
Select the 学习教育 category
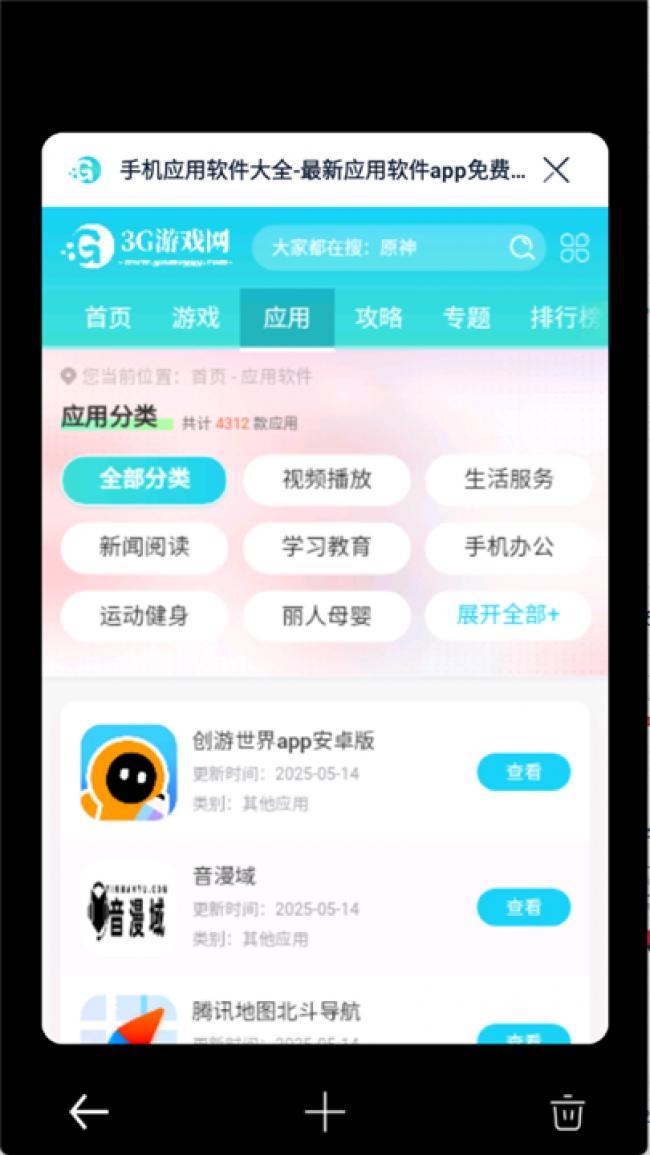326,547
